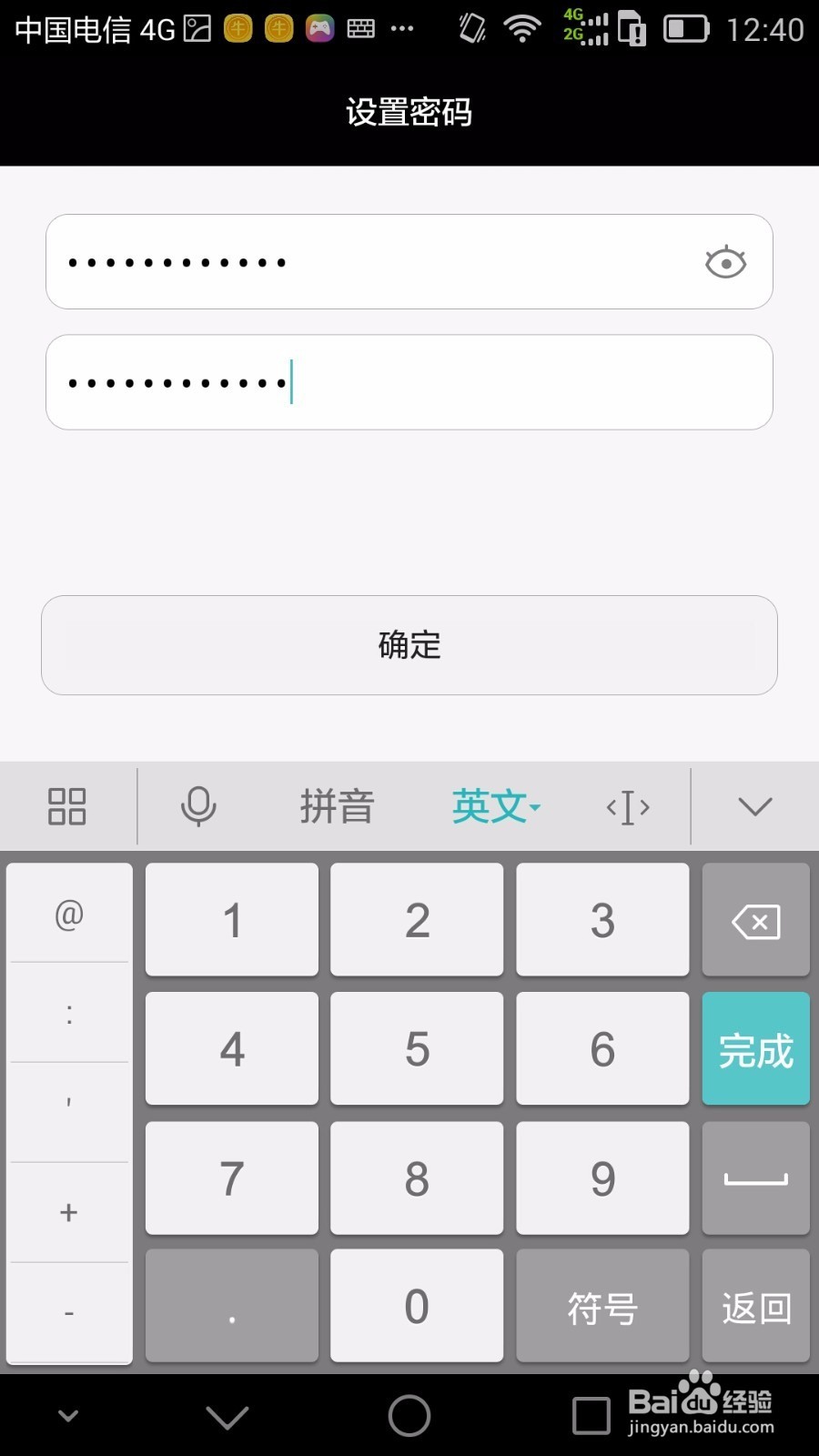Open the 符号 symbols keyboard

pyautogui.click(x=602, y=1307)
